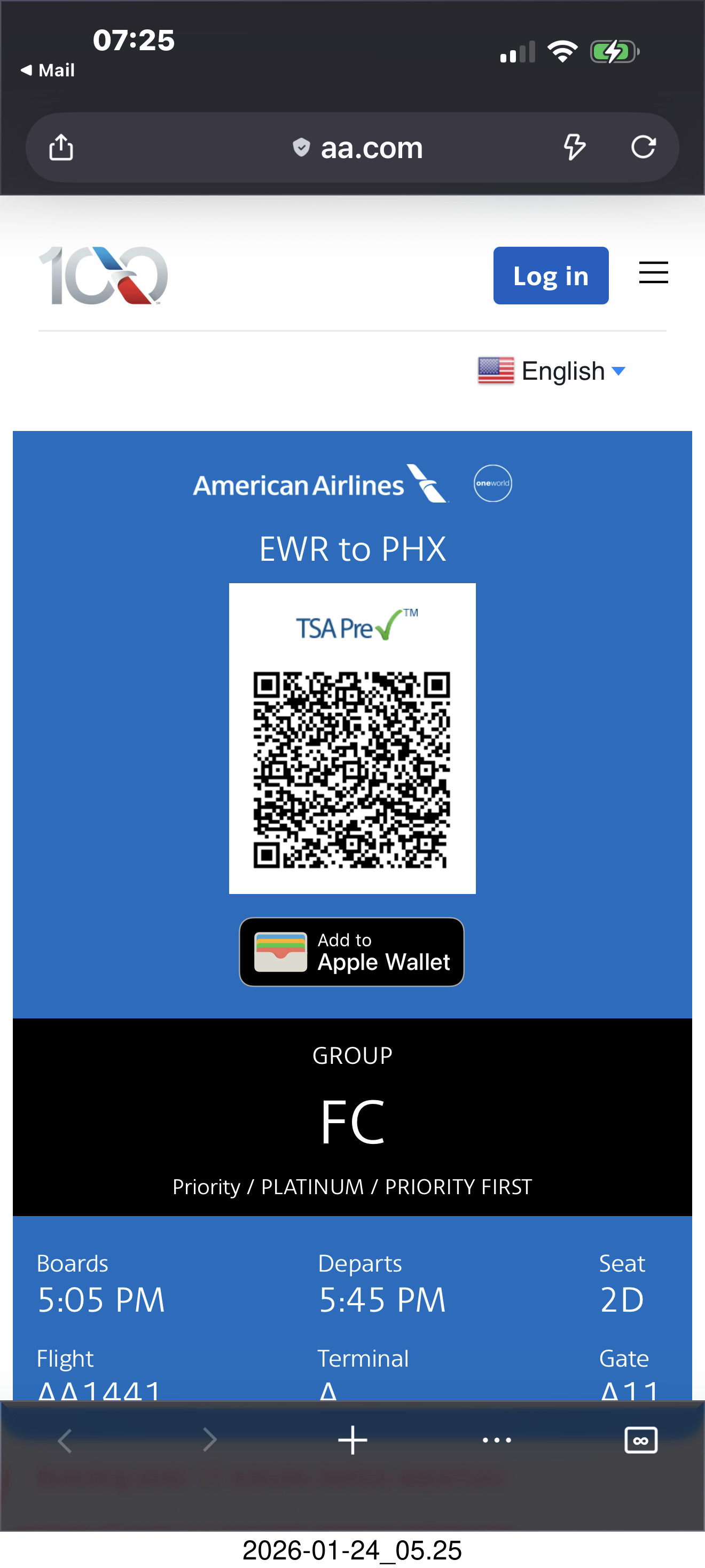705x1568 pixels.
Task: Share this page from the address bar
Action: point(61,147)
